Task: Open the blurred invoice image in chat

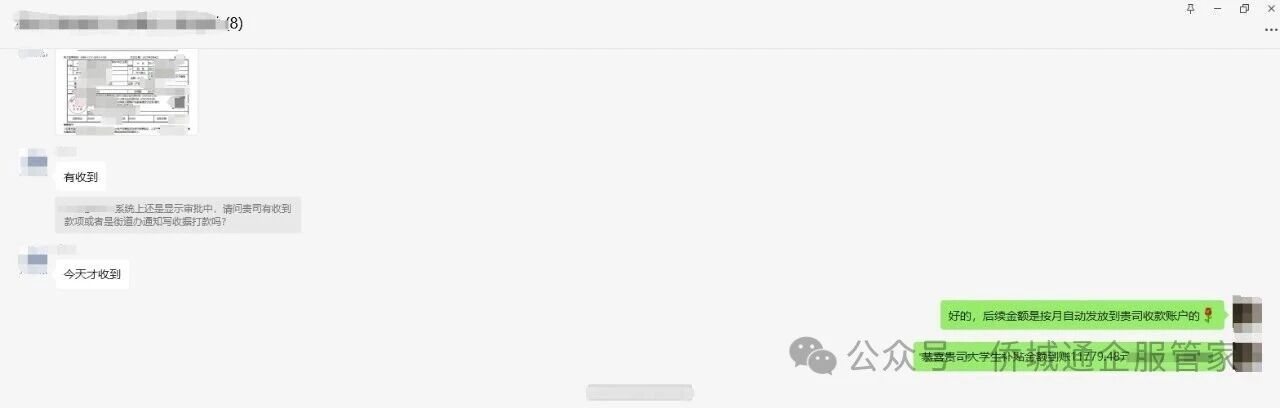Action: 126,91
